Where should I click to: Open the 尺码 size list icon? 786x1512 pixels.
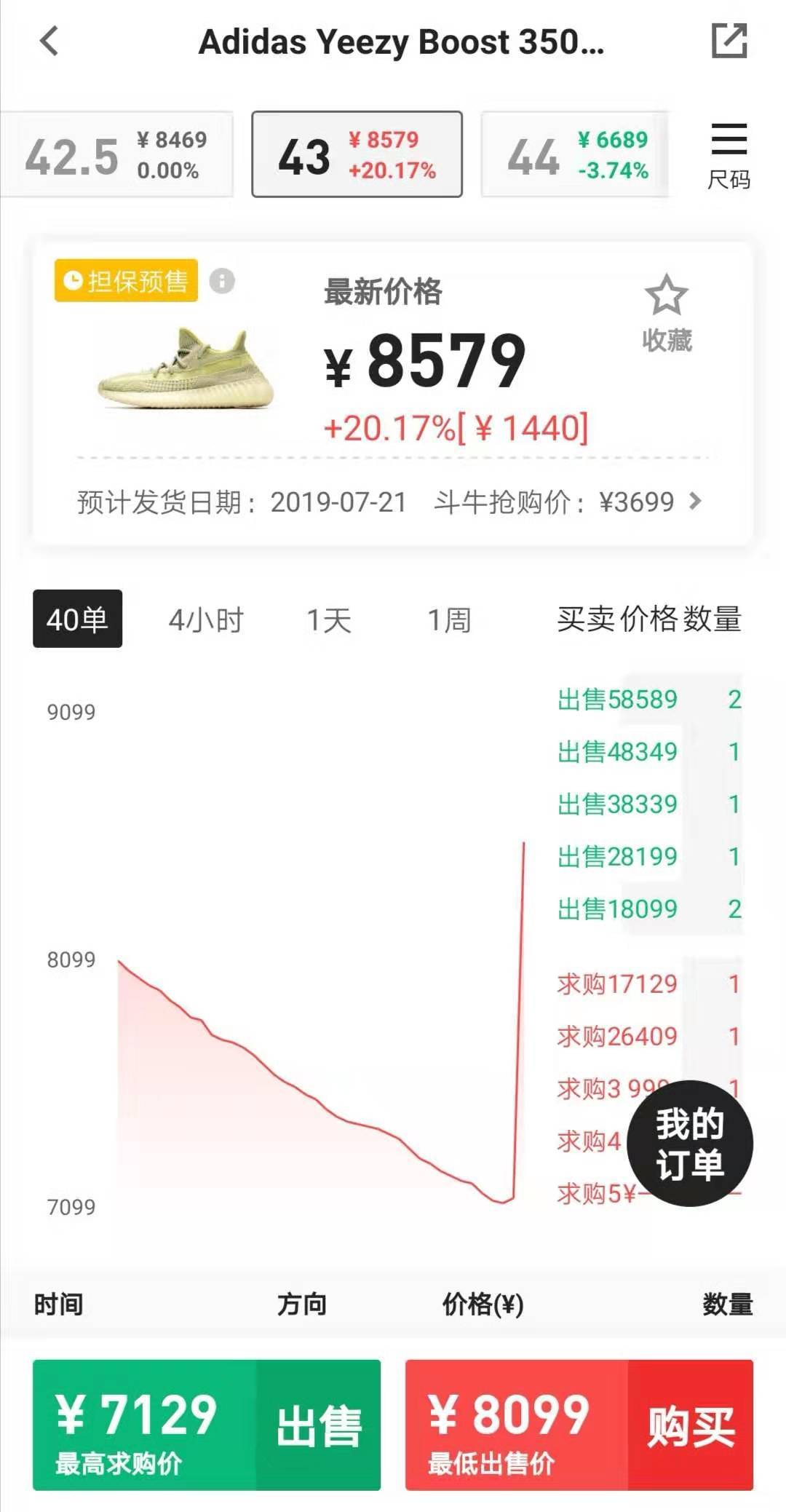(x=730, y=149)
